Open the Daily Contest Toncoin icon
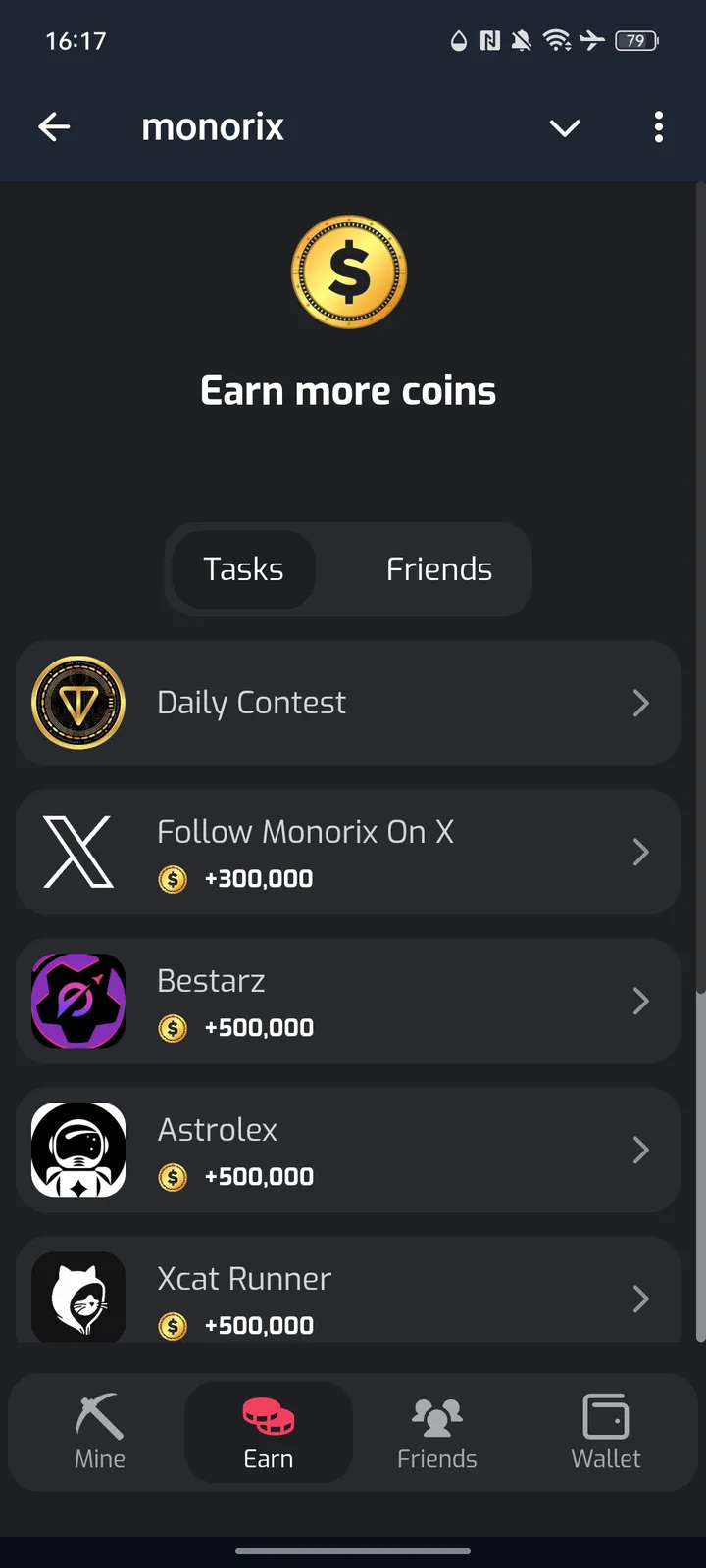 [x=78, y=703]
